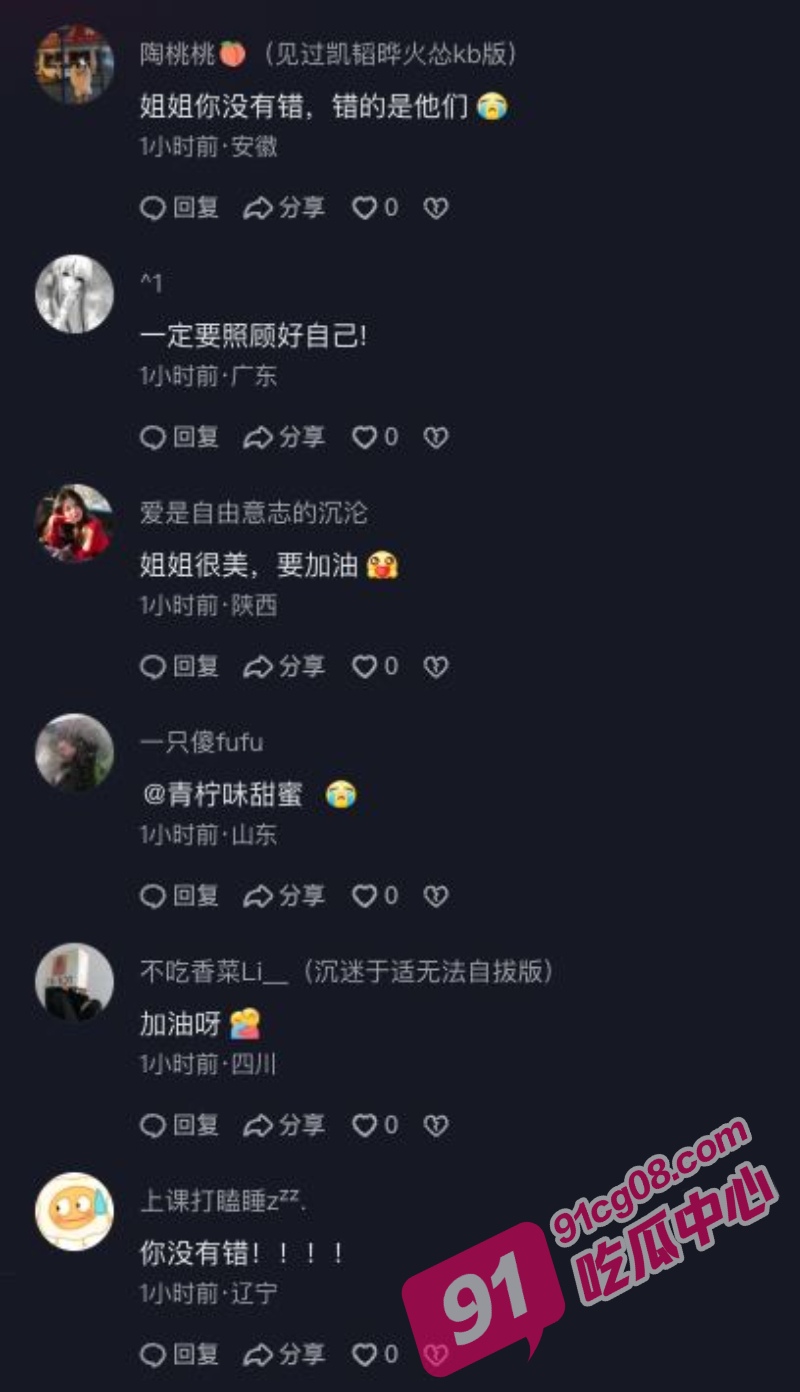This screenshot has width=800, height=1392.
Task: Like the comment 你没有错！！！！
Action: point(375,1354)
